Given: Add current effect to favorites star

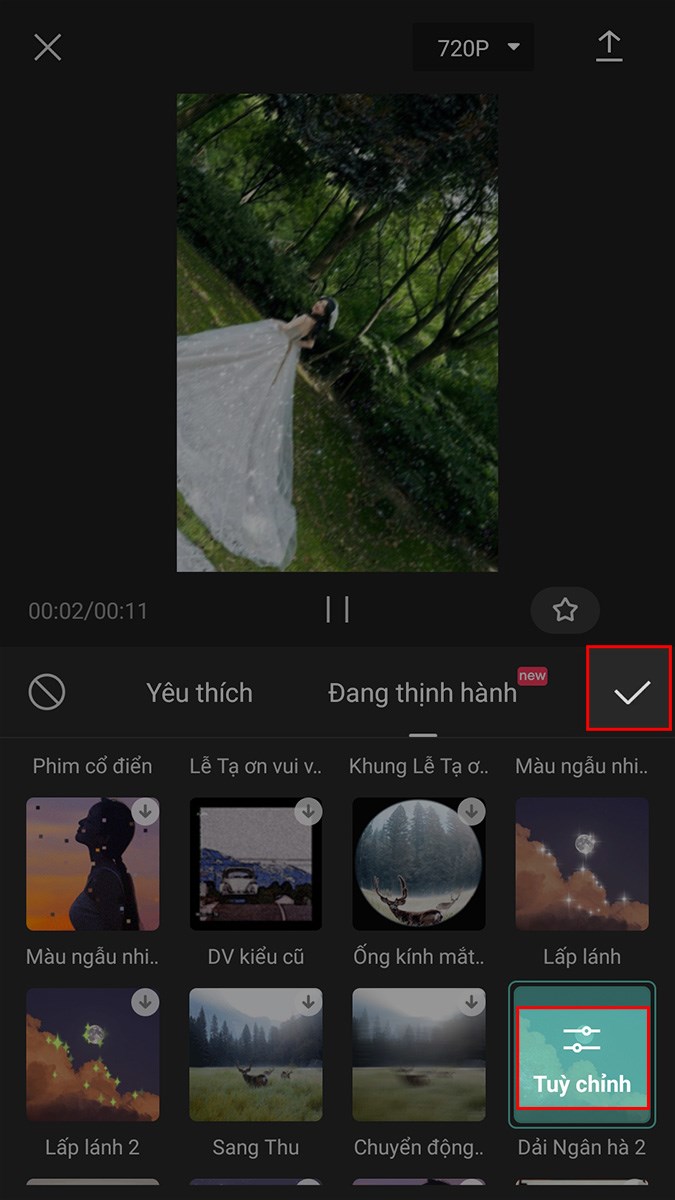Looking at the screenshot, I should pos(565,610).
